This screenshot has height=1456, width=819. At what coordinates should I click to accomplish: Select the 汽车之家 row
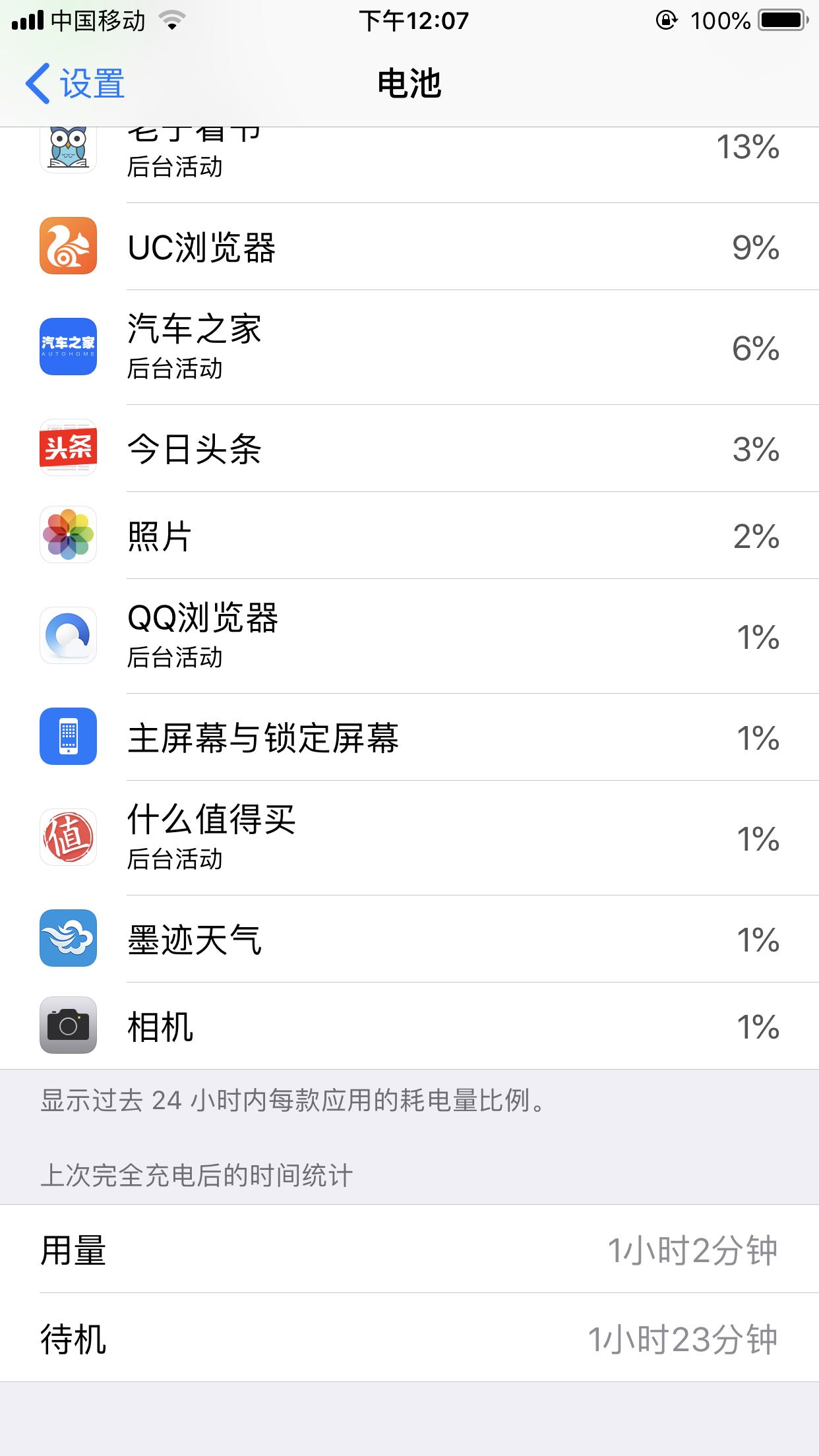[409, 348]
